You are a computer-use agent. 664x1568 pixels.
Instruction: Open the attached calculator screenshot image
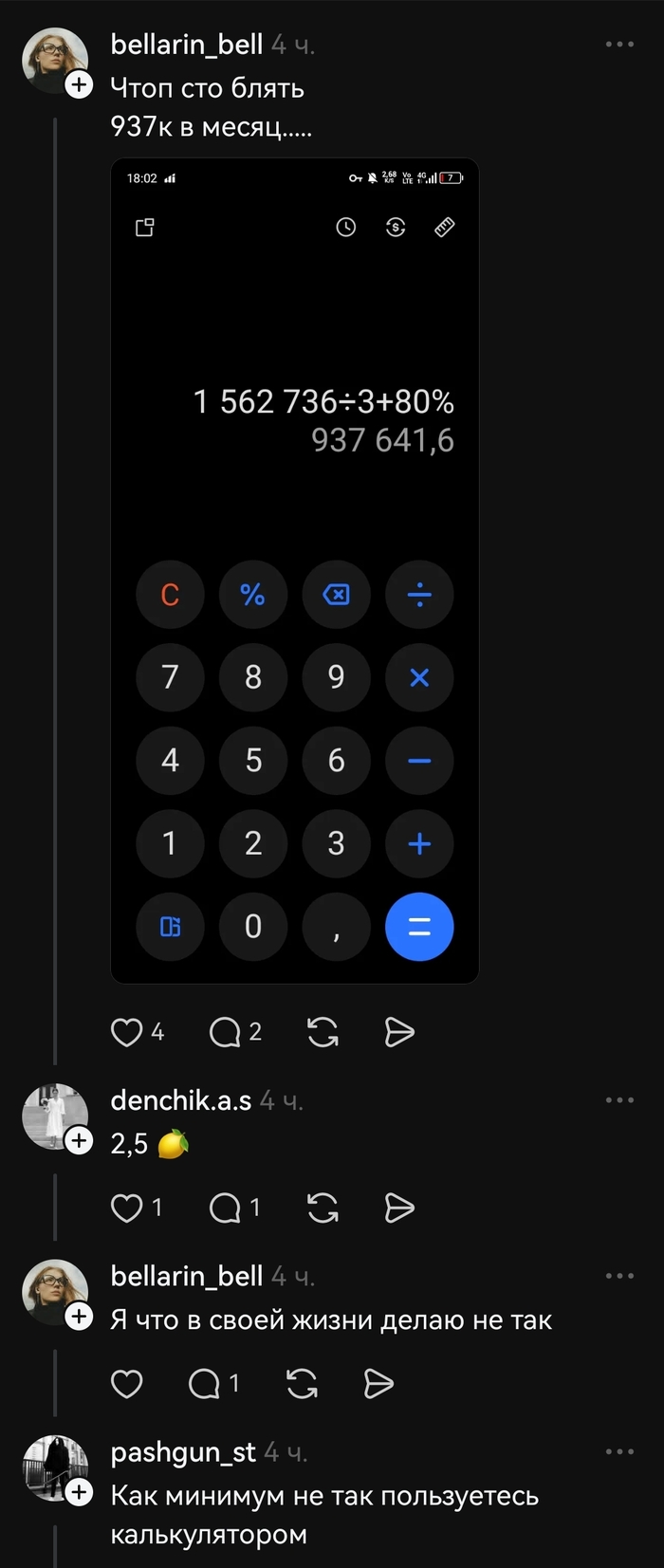click(294, 570)
